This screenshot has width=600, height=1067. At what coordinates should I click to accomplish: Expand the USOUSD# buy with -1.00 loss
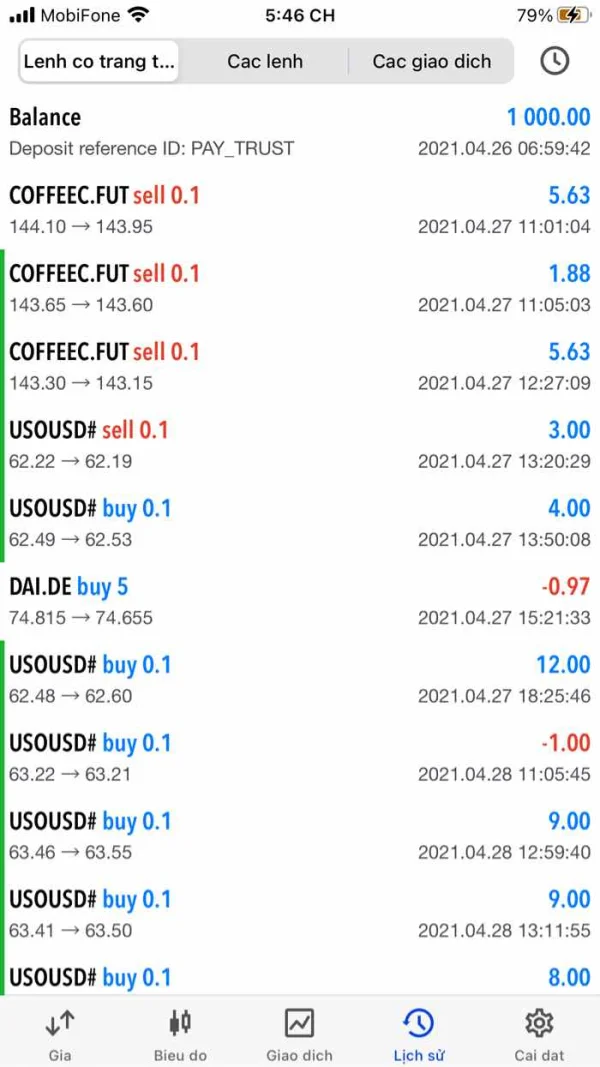[300, 757]
